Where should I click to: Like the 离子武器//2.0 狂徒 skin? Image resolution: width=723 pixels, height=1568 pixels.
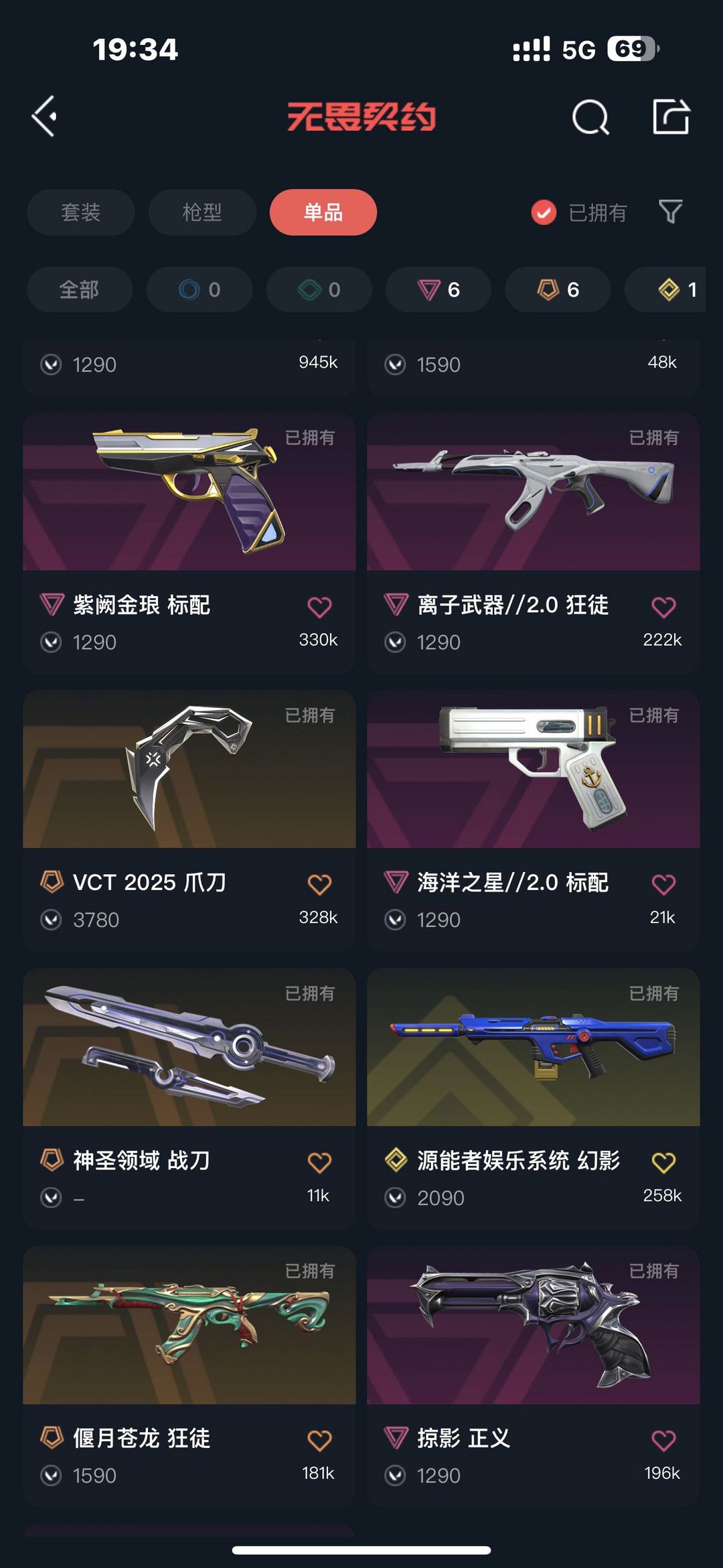click(x=663, y=608)
